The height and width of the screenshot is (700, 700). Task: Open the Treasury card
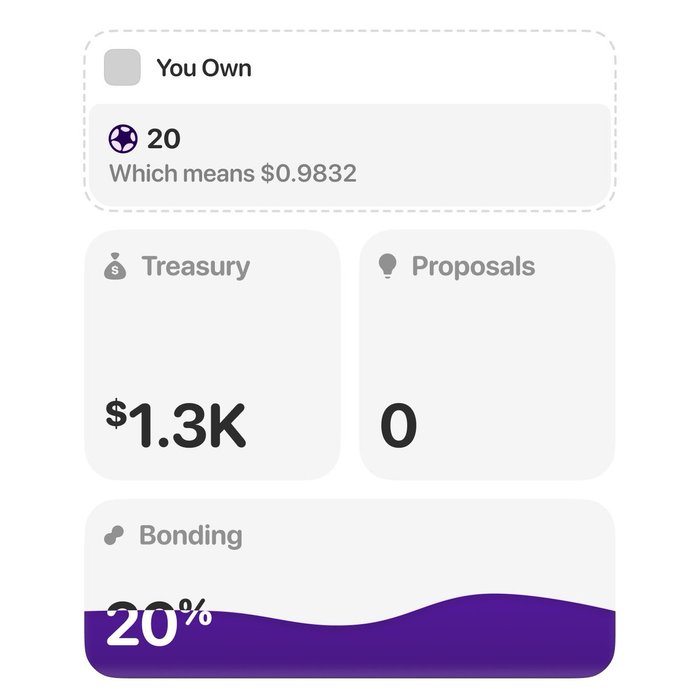click(x=212, y=355)
